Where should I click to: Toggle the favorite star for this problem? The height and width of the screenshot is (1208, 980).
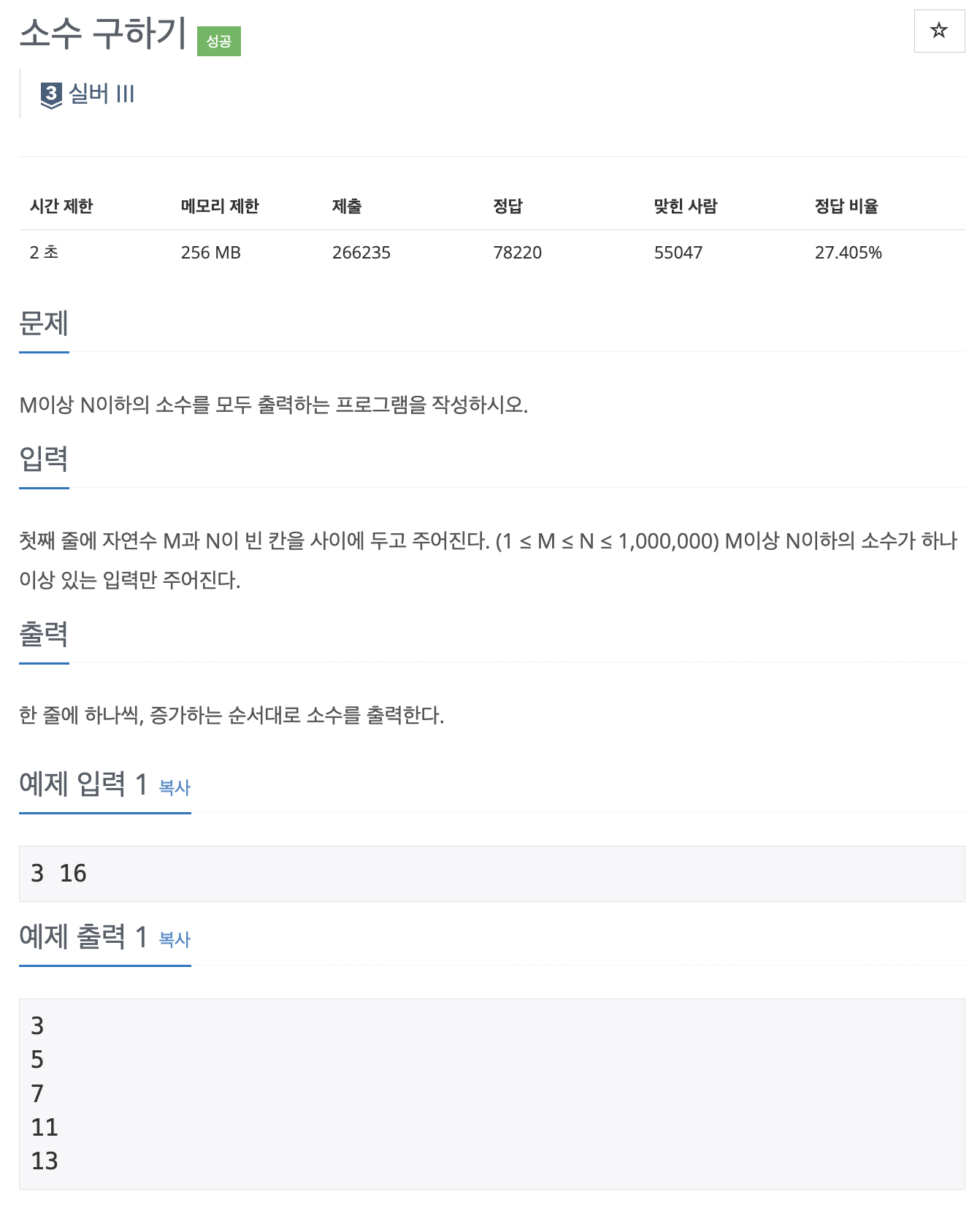tap(938, 31)
